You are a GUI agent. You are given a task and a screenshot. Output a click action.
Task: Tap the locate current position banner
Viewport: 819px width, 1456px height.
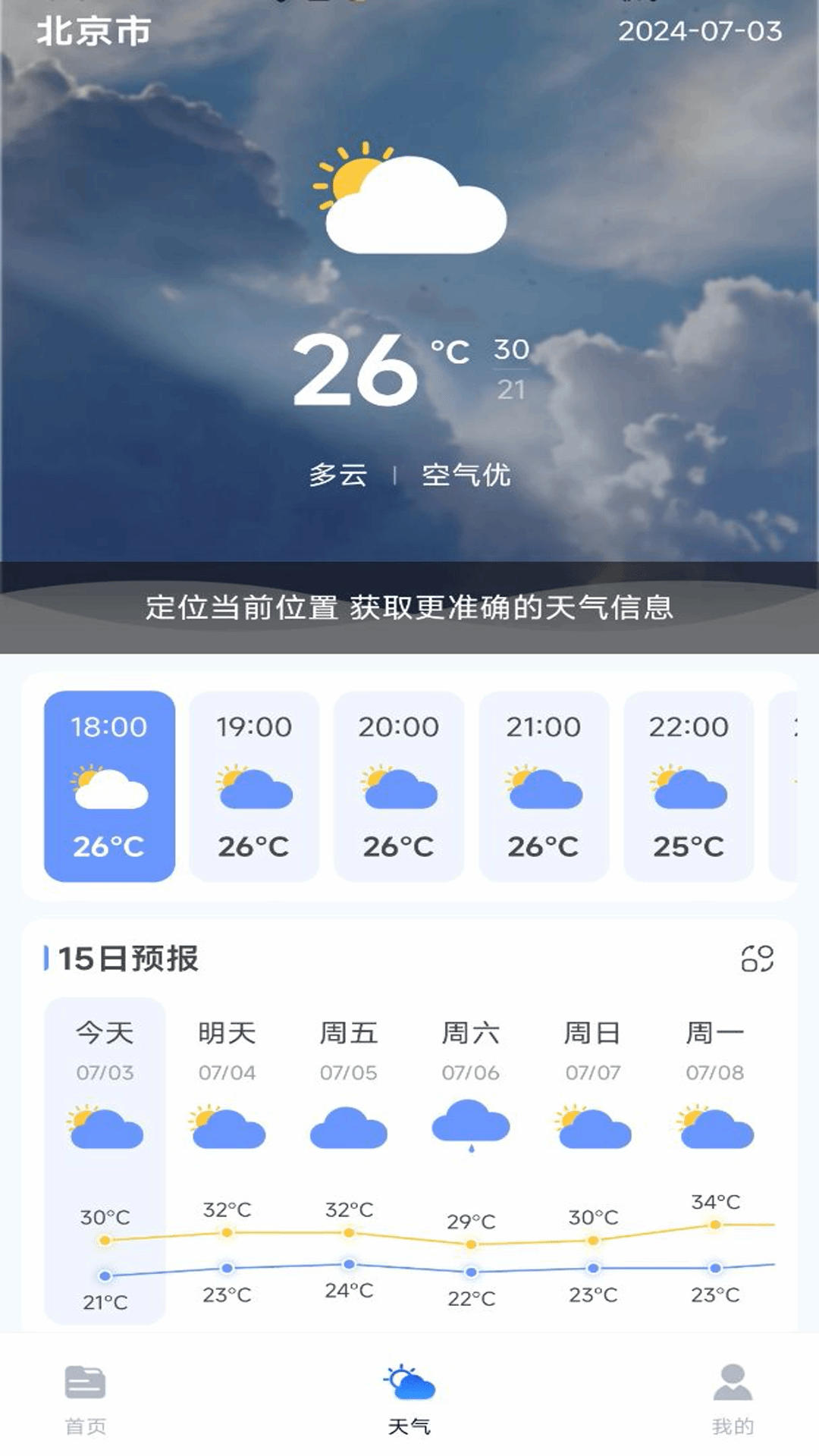click(409, 607)
